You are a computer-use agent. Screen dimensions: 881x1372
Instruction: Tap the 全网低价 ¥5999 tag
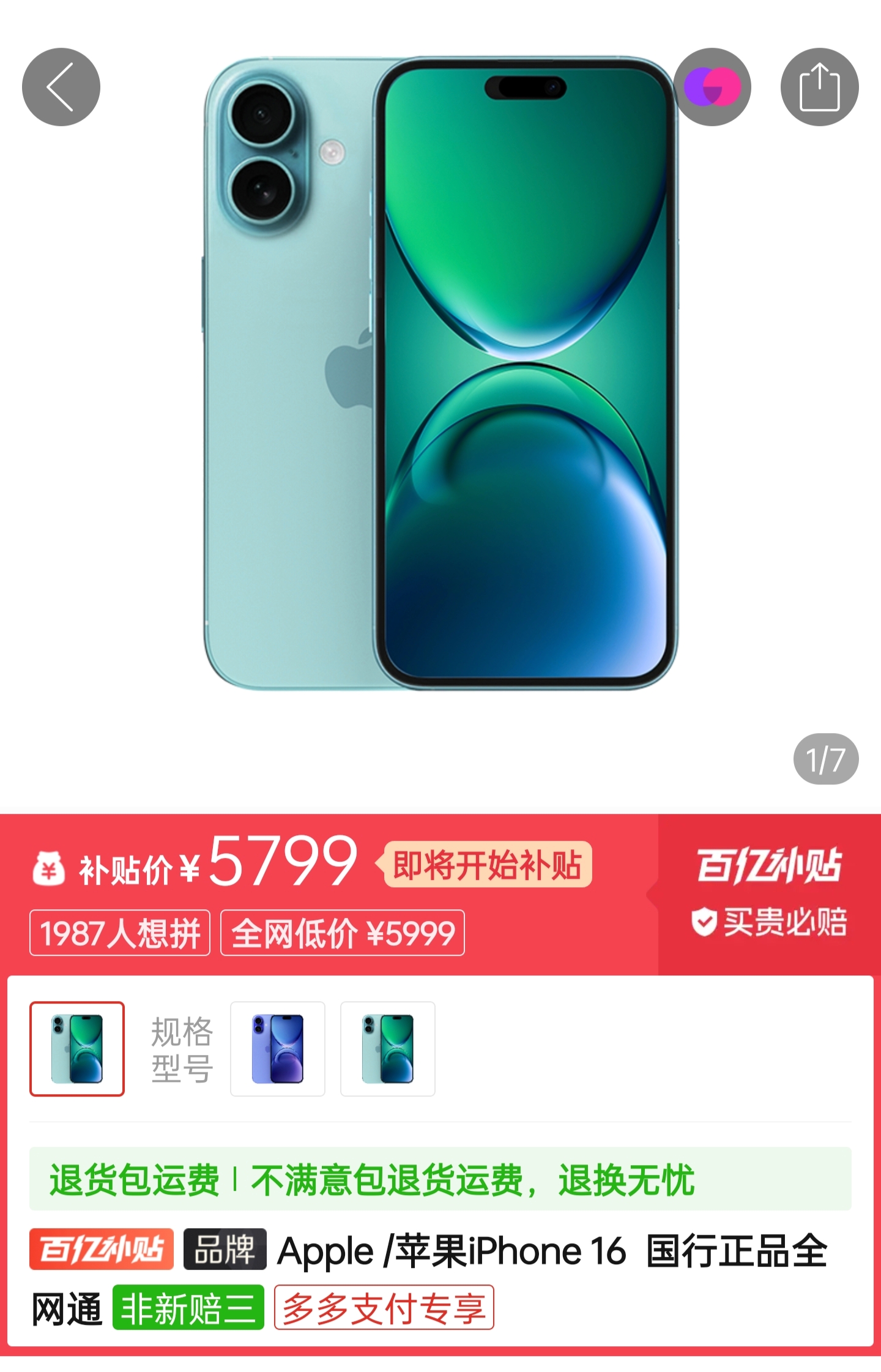pos(343,933)
